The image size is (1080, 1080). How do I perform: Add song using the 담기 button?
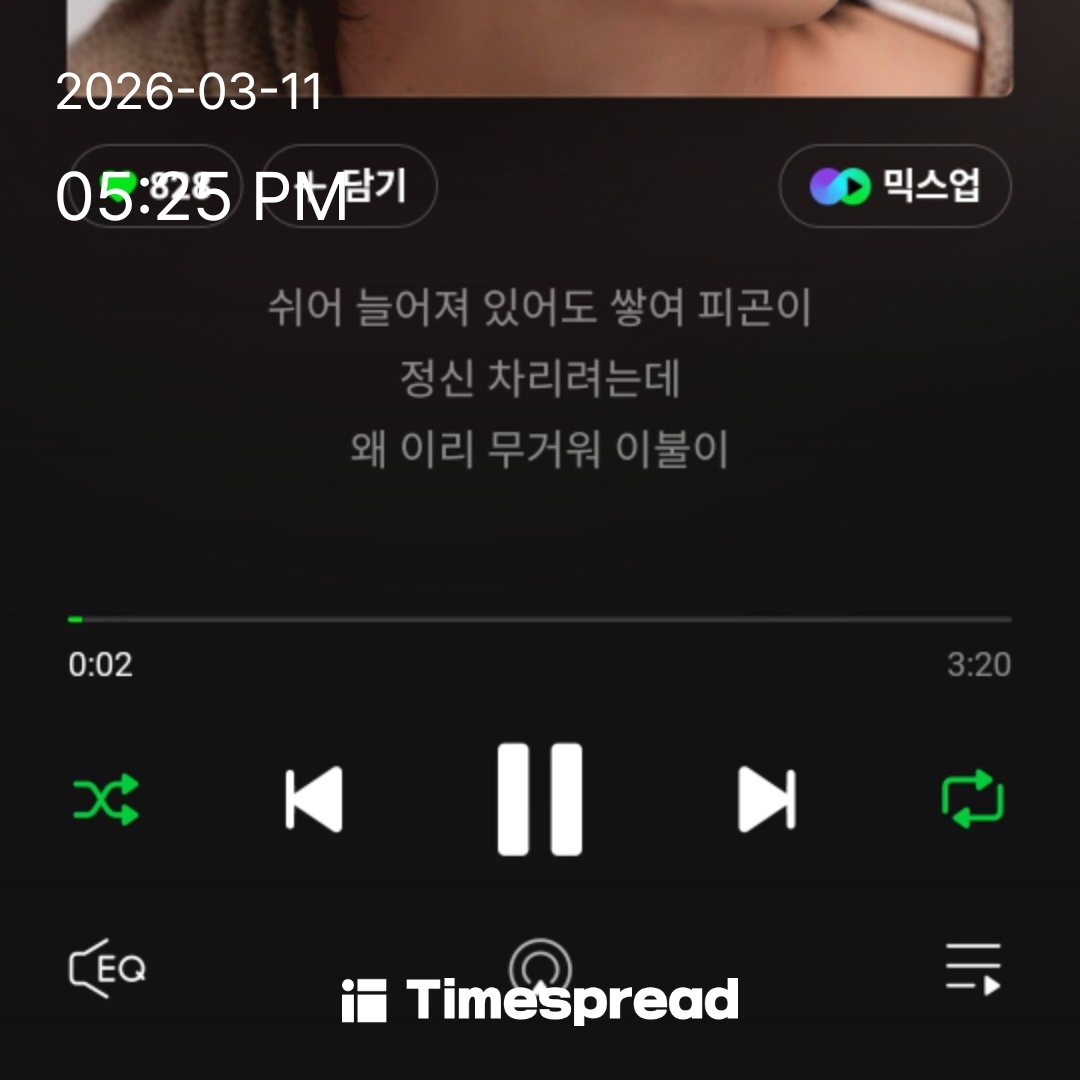pyautogui.click(x=350, y=186)
